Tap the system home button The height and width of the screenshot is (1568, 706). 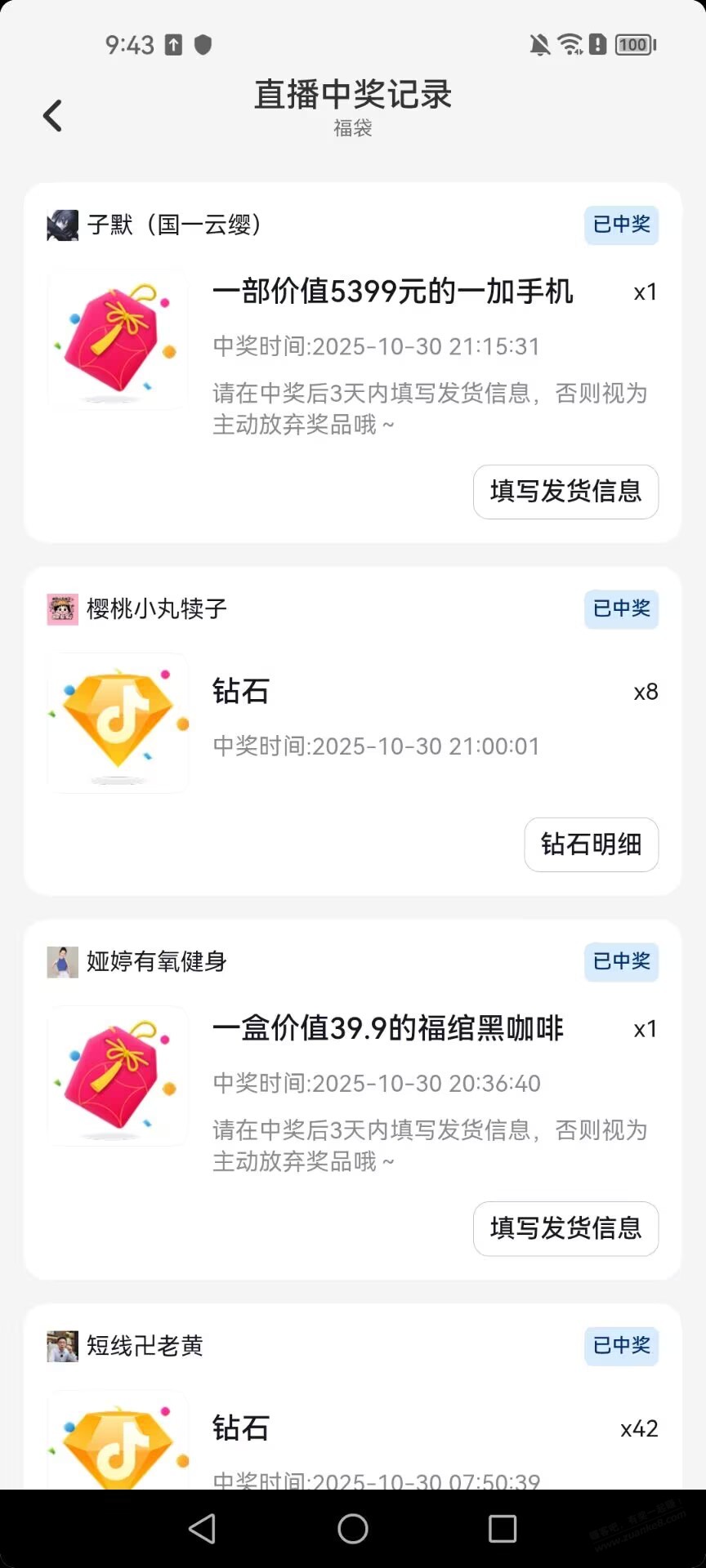[353, 1529]
